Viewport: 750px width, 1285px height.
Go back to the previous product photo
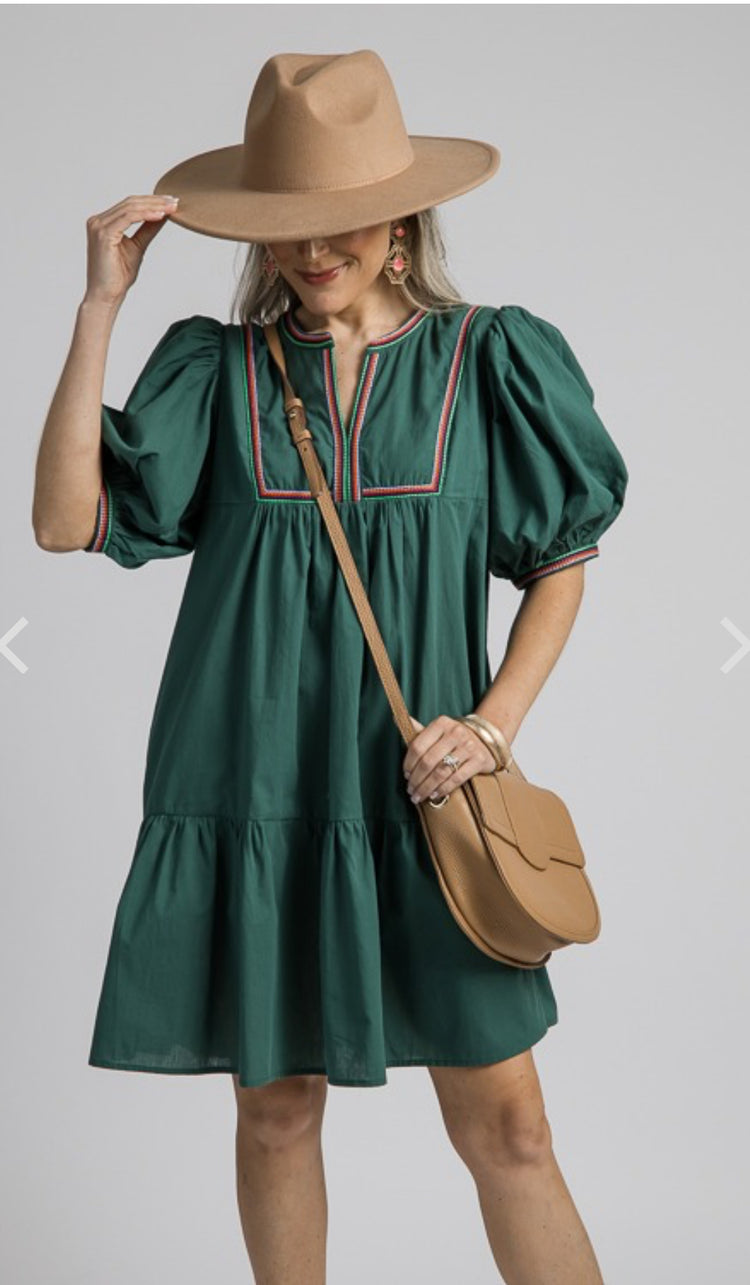12,646
